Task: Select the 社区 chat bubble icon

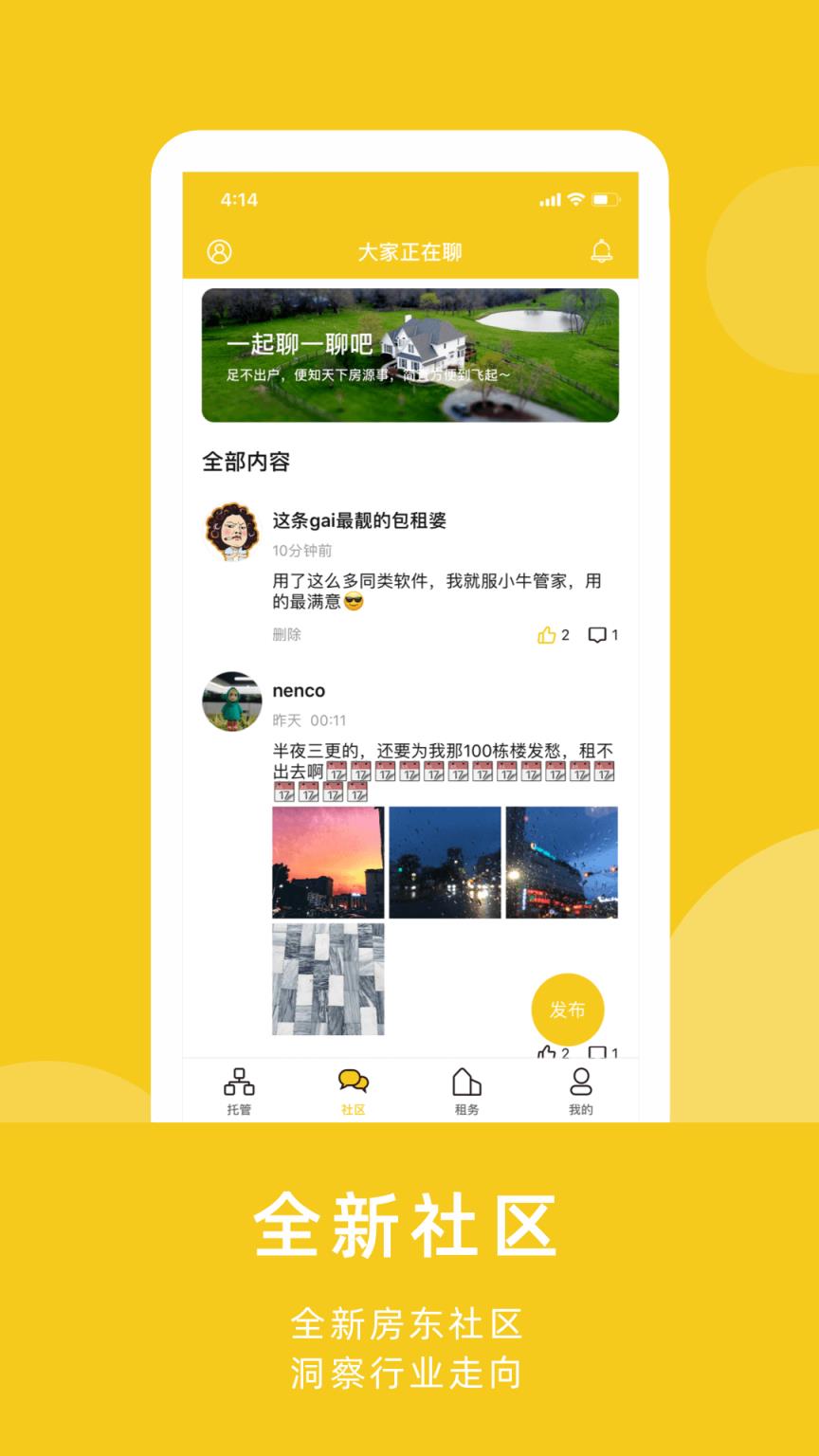Action: point(353,1079)
